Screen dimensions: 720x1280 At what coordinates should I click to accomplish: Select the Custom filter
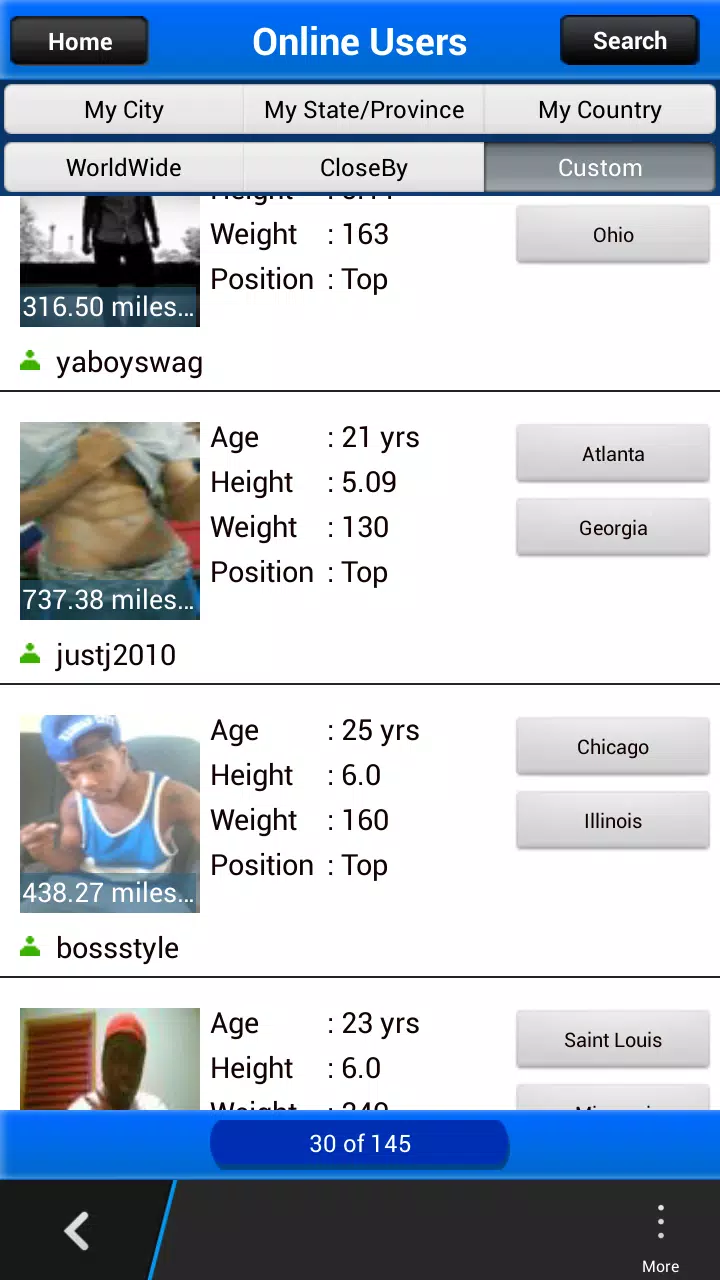coord(600,168)
